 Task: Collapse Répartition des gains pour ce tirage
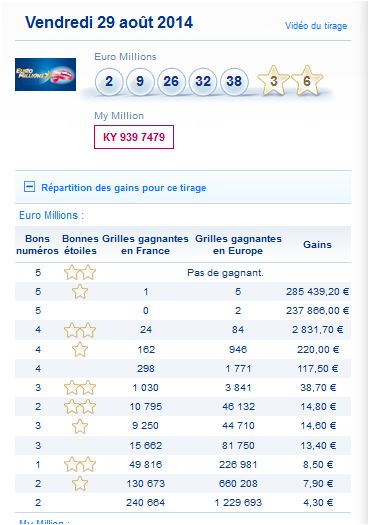tap(29, 186)
